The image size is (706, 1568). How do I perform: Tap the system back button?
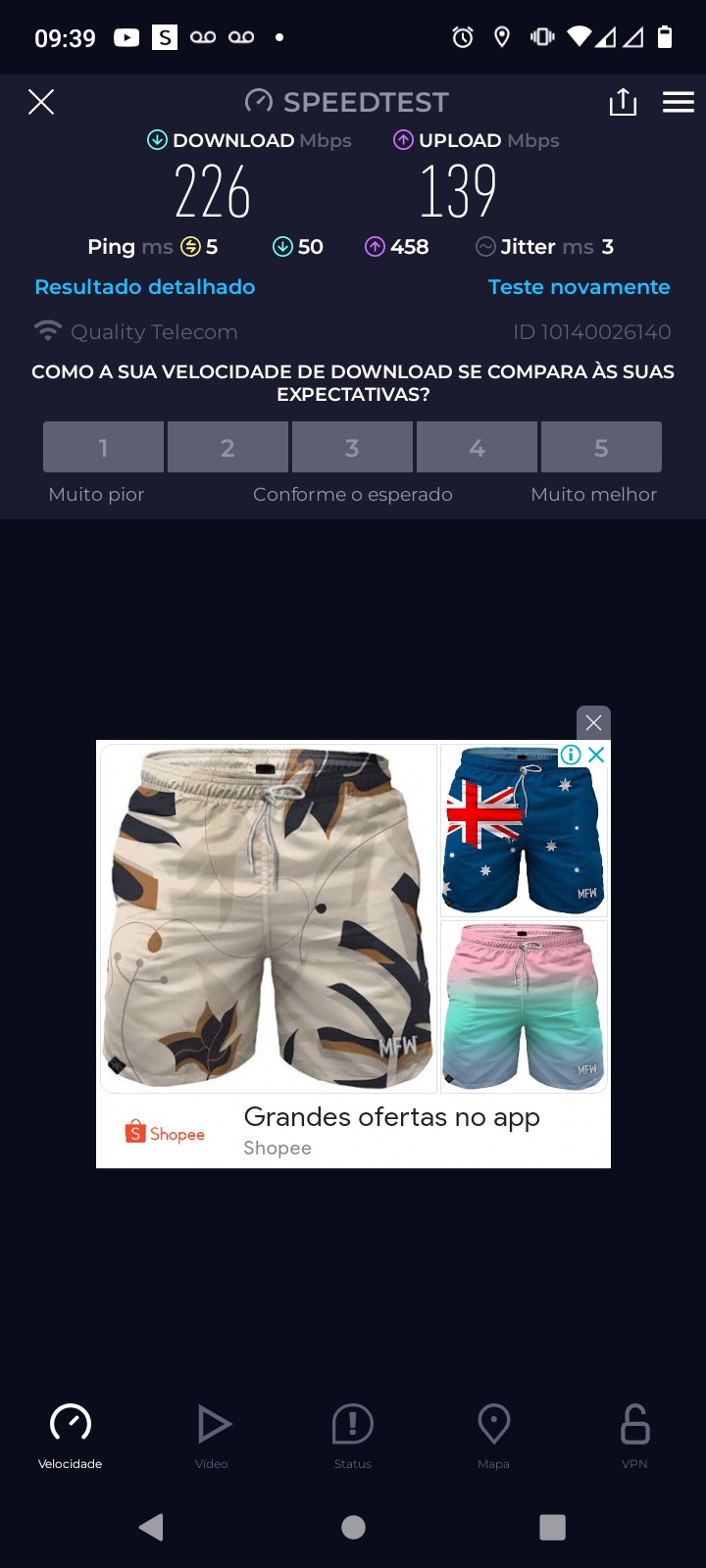151,1527
